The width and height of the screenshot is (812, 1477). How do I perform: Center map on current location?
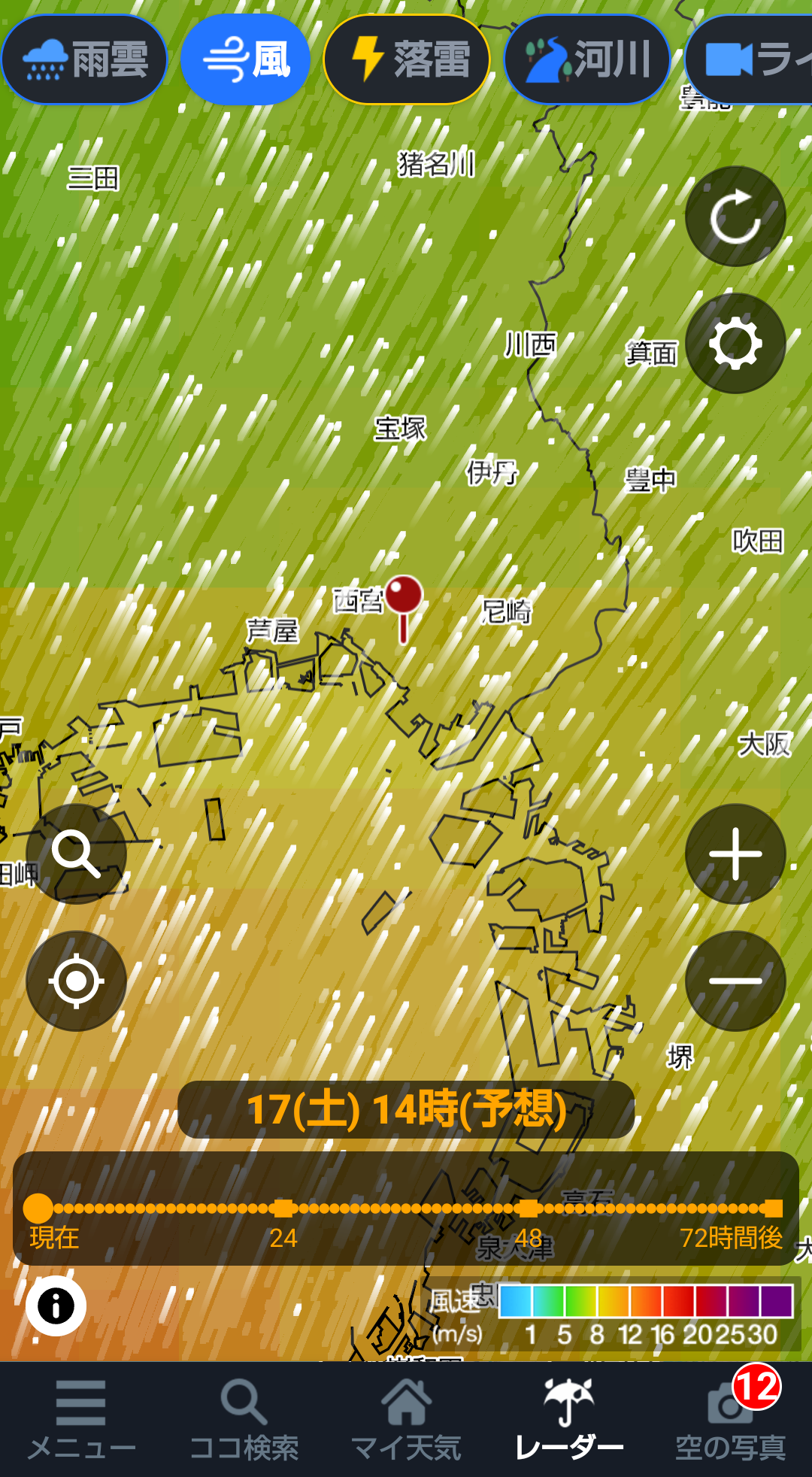tap(76, 981)
